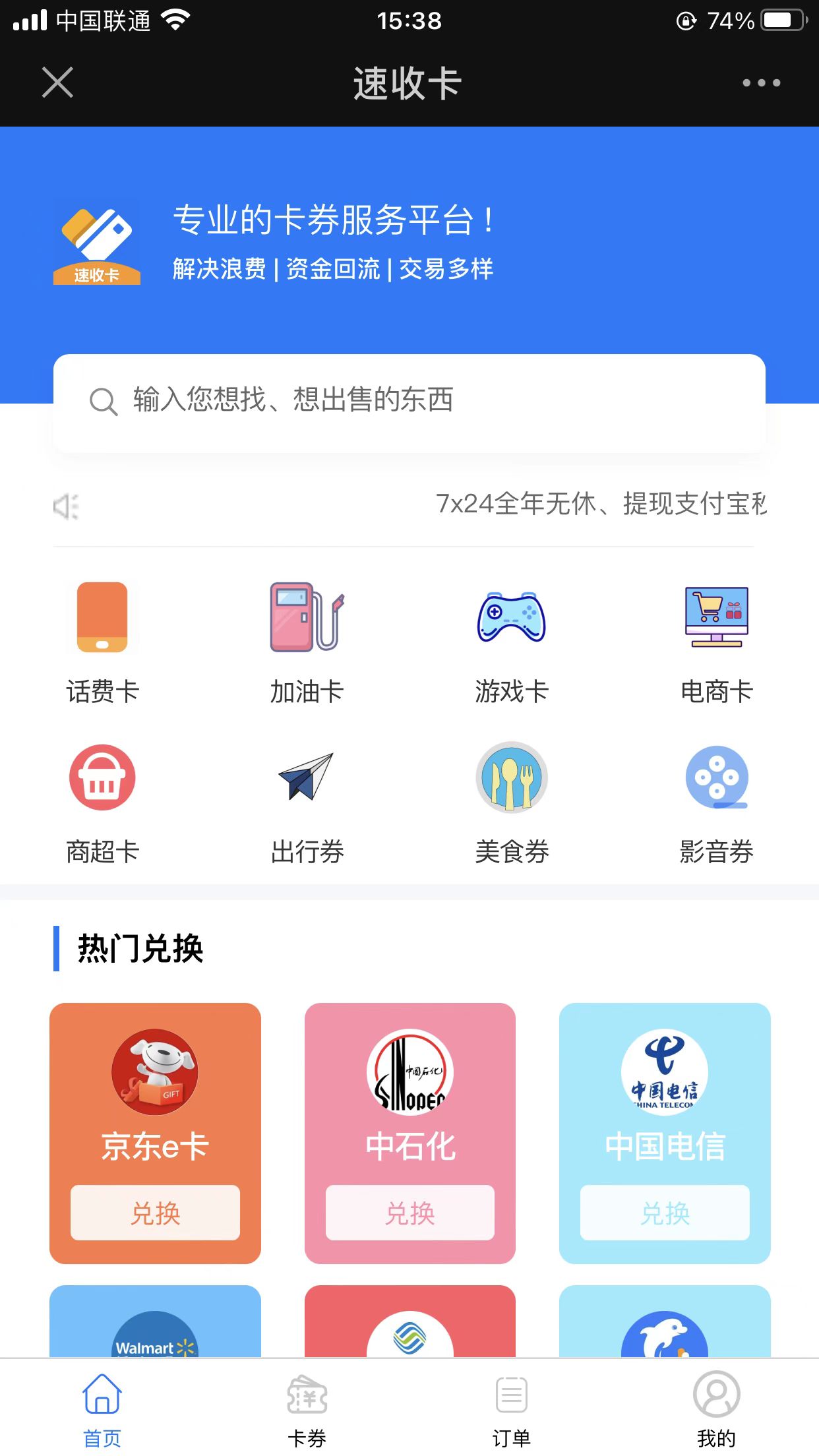This screenshot has width=819, height=1456.
Task: Tap 兑换 on the 京东e卡 card
Action: pos(154,1213)
